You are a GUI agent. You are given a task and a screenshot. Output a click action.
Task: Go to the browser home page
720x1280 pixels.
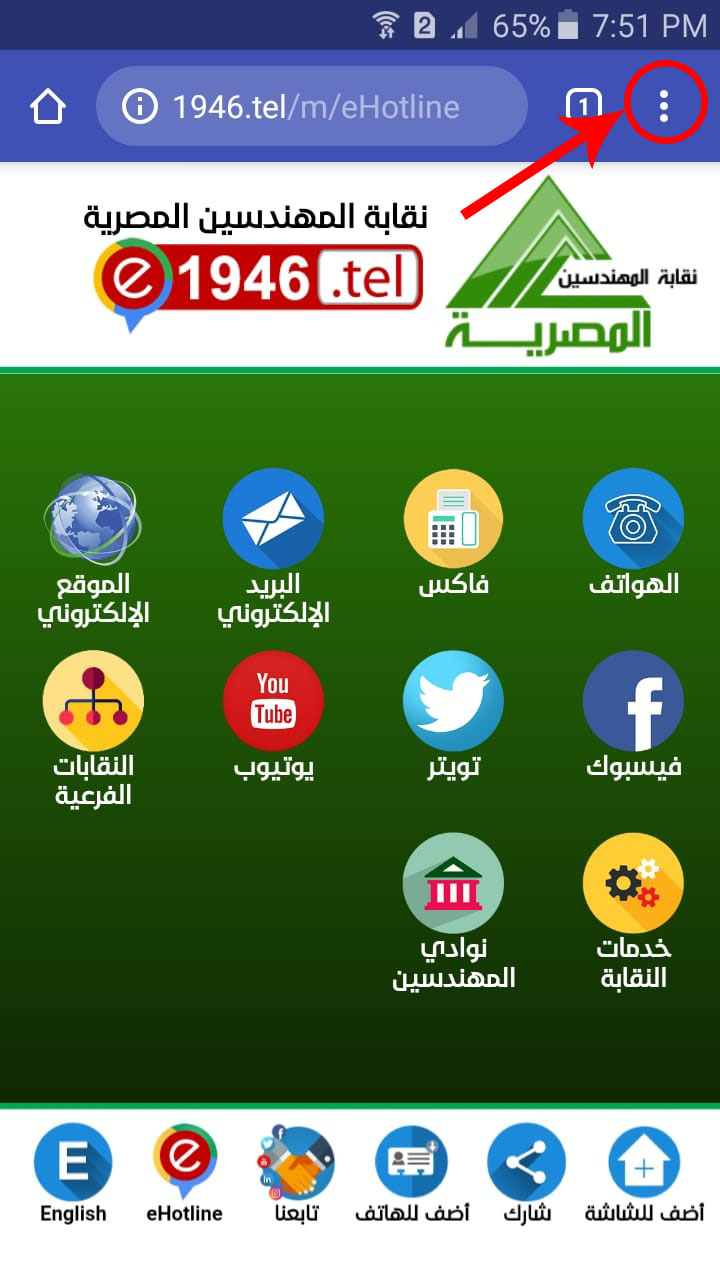48,106
